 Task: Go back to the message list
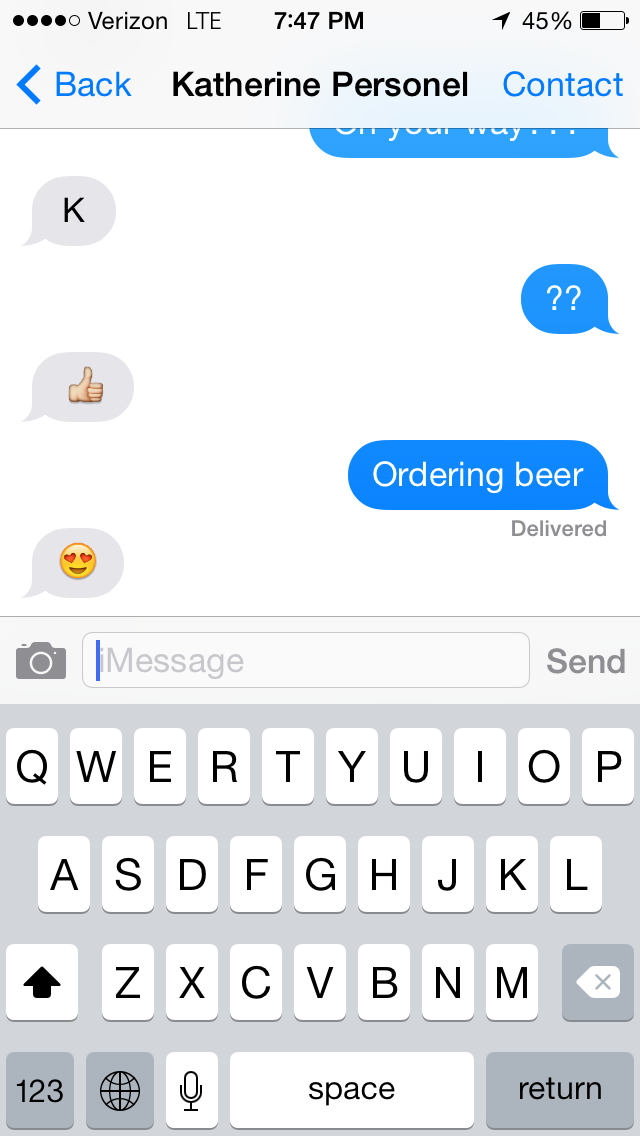click(x=74, y=85)
